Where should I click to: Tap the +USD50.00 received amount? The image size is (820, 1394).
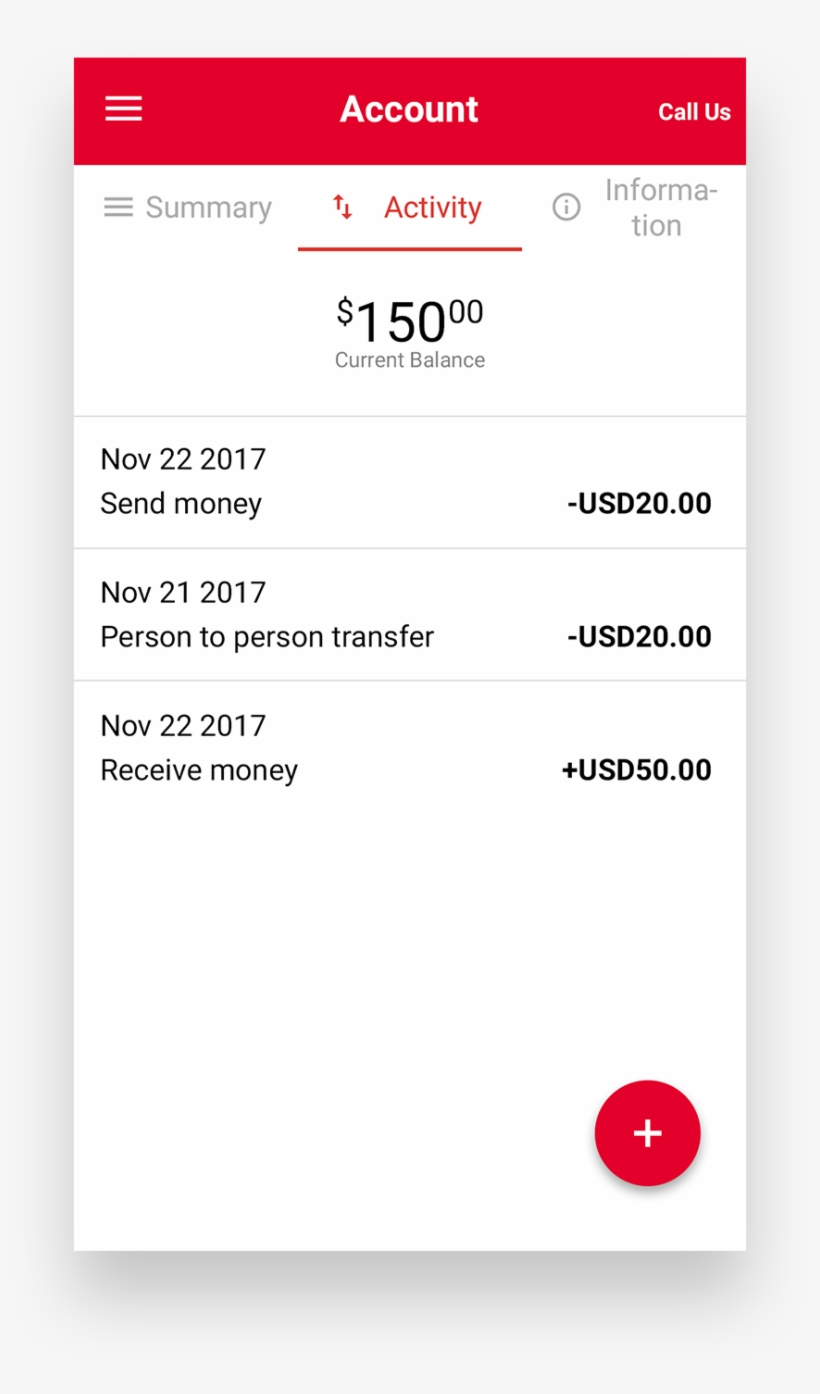[635, 770]
